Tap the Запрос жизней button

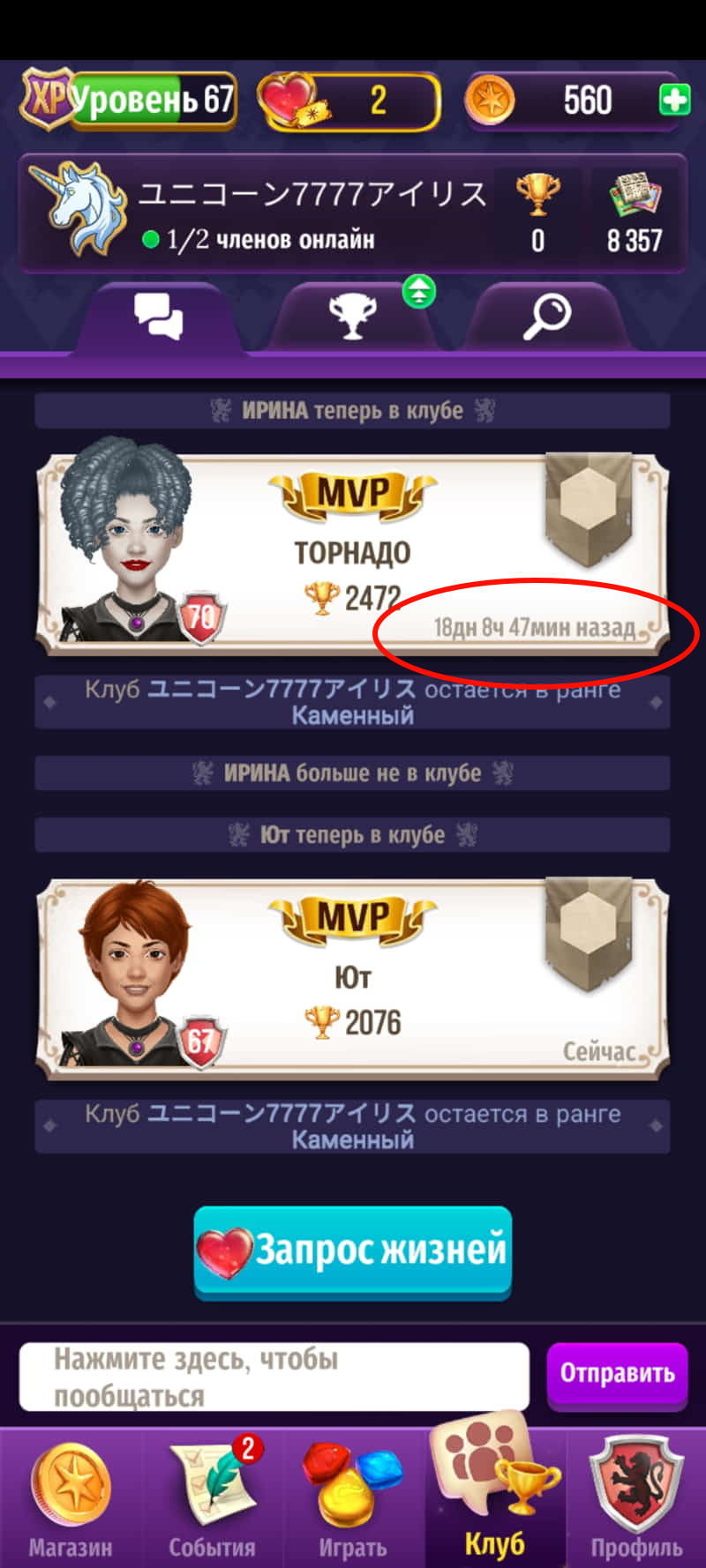point(353,1251)
